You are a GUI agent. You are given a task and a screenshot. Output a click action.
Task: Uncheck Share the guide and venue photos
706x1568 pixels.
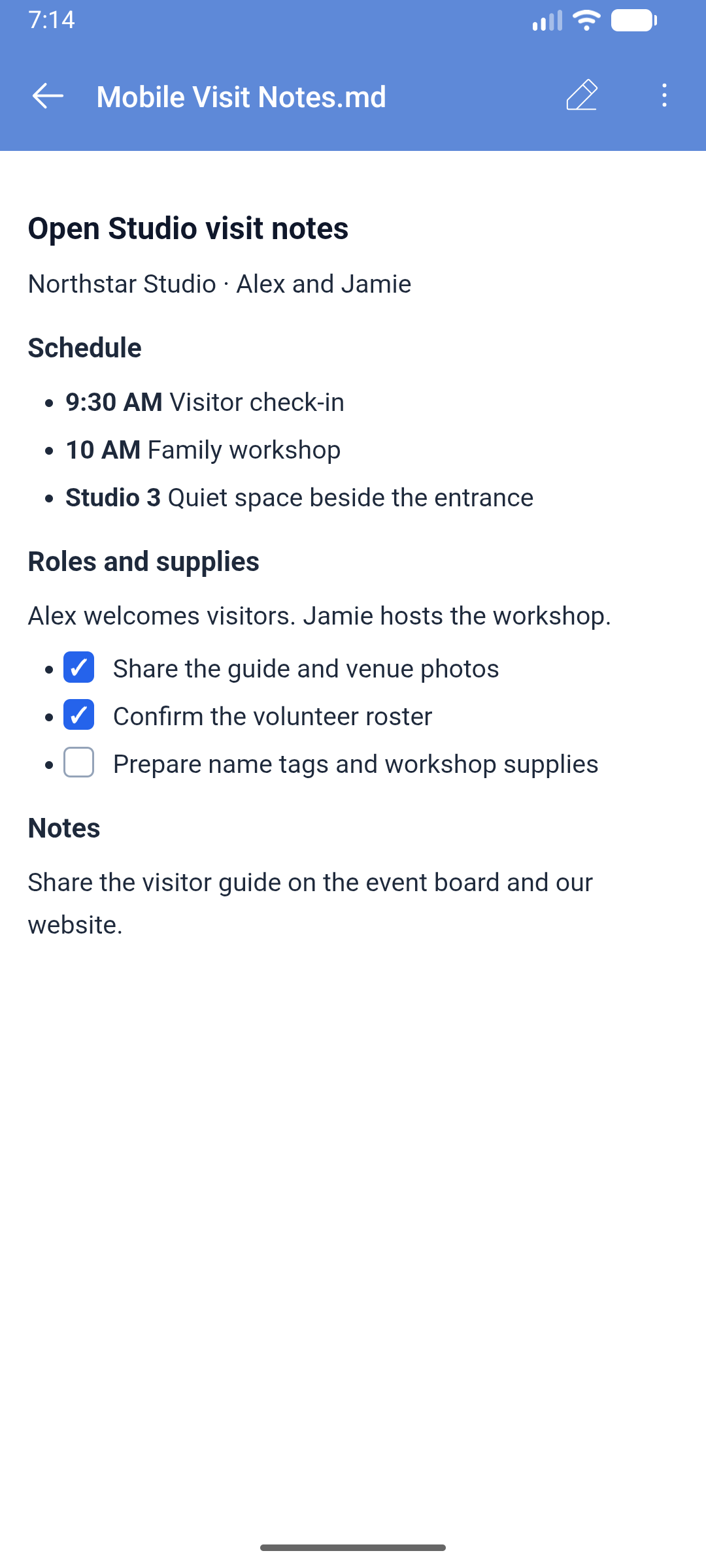pos(79,668)
